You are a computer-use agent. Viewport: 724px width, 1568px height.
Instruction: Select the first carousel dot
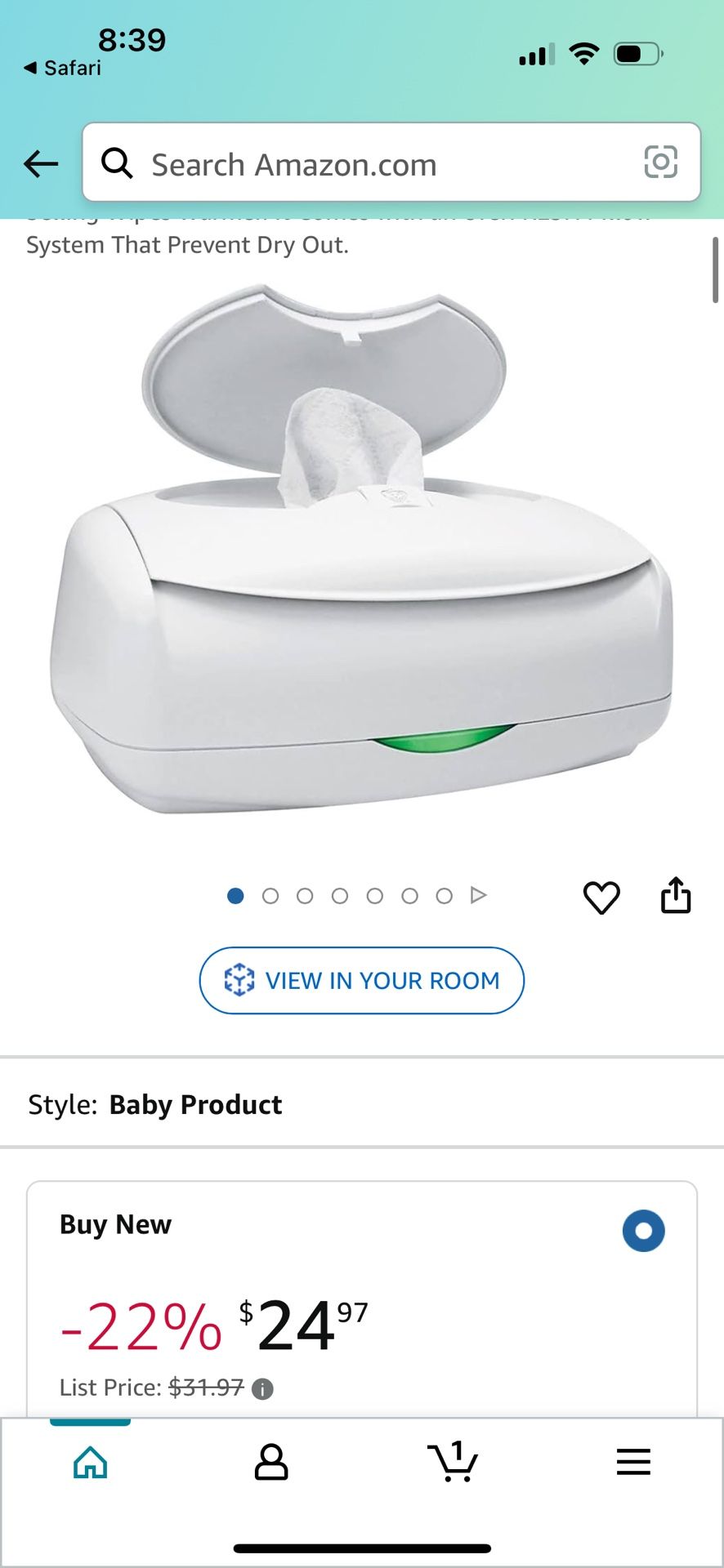click(x=236, y=895)
